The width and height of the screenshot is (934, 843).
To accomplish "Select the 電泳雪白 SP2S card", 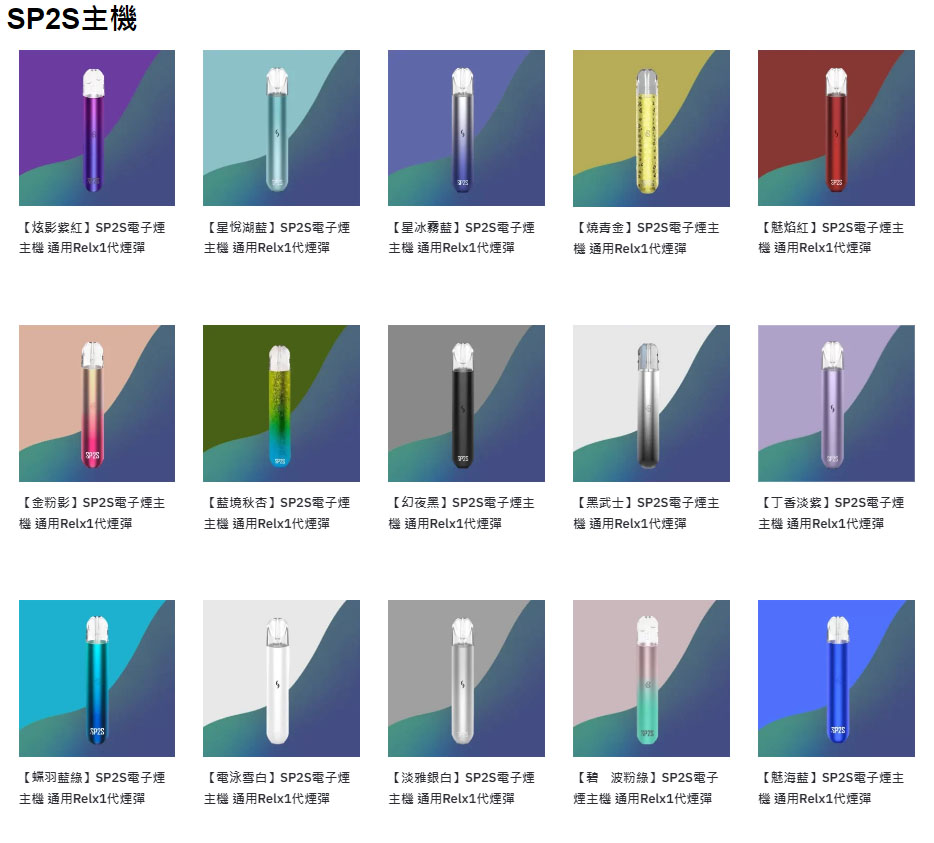I will tap(281, 678).
